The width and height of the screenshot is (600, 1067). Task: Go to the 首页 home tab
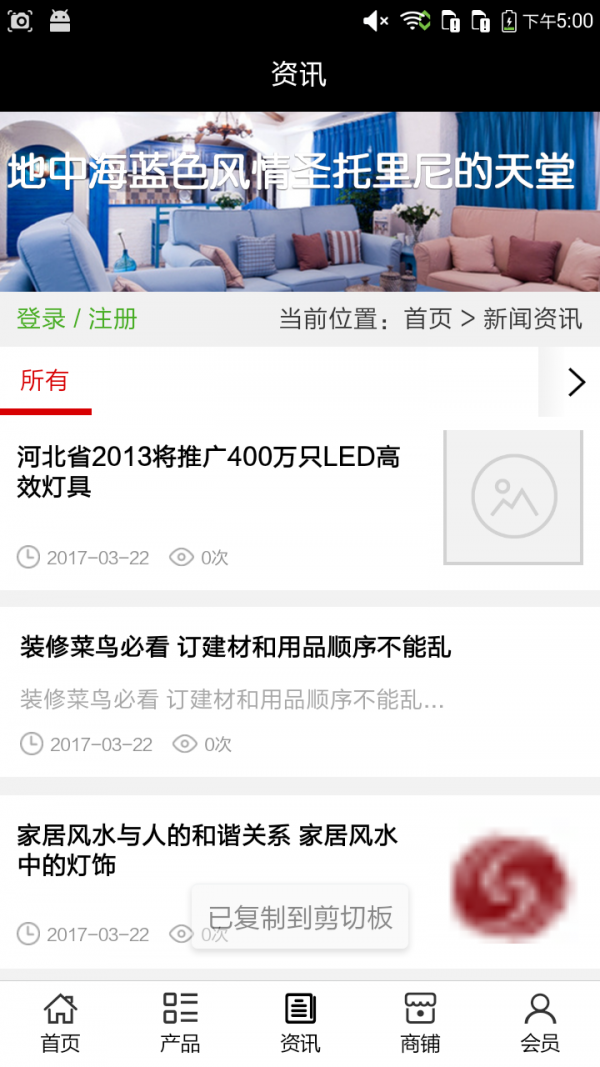click(x=60, y=1023)
